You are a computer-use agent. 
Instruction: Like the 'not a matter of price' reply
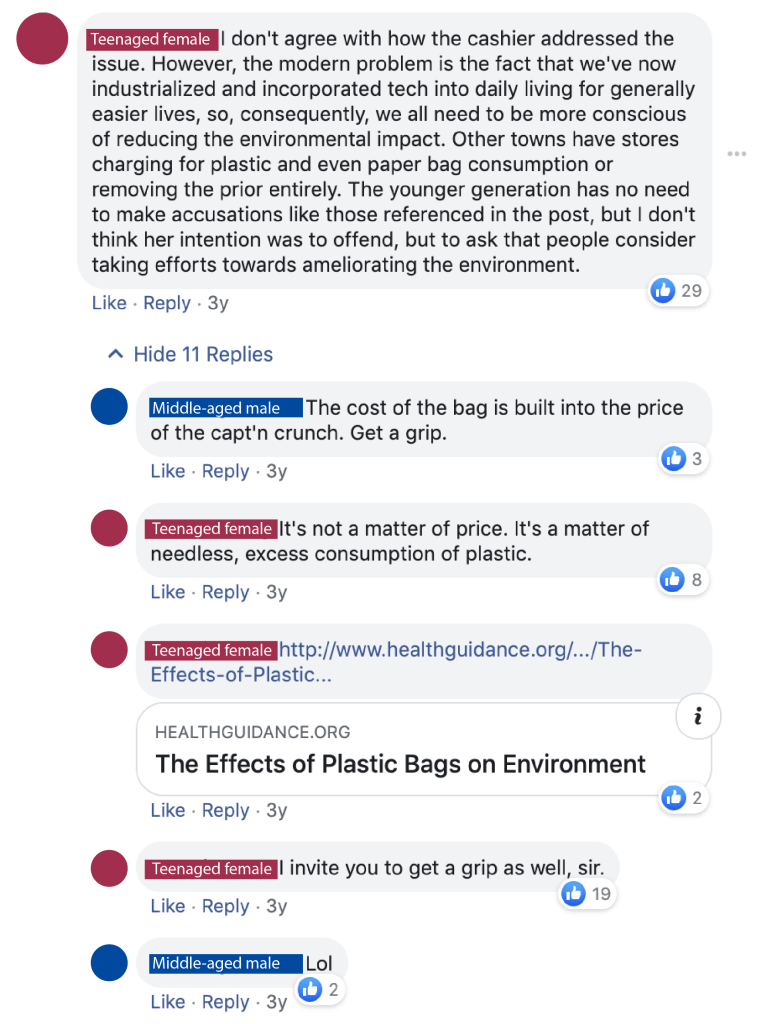168,592
